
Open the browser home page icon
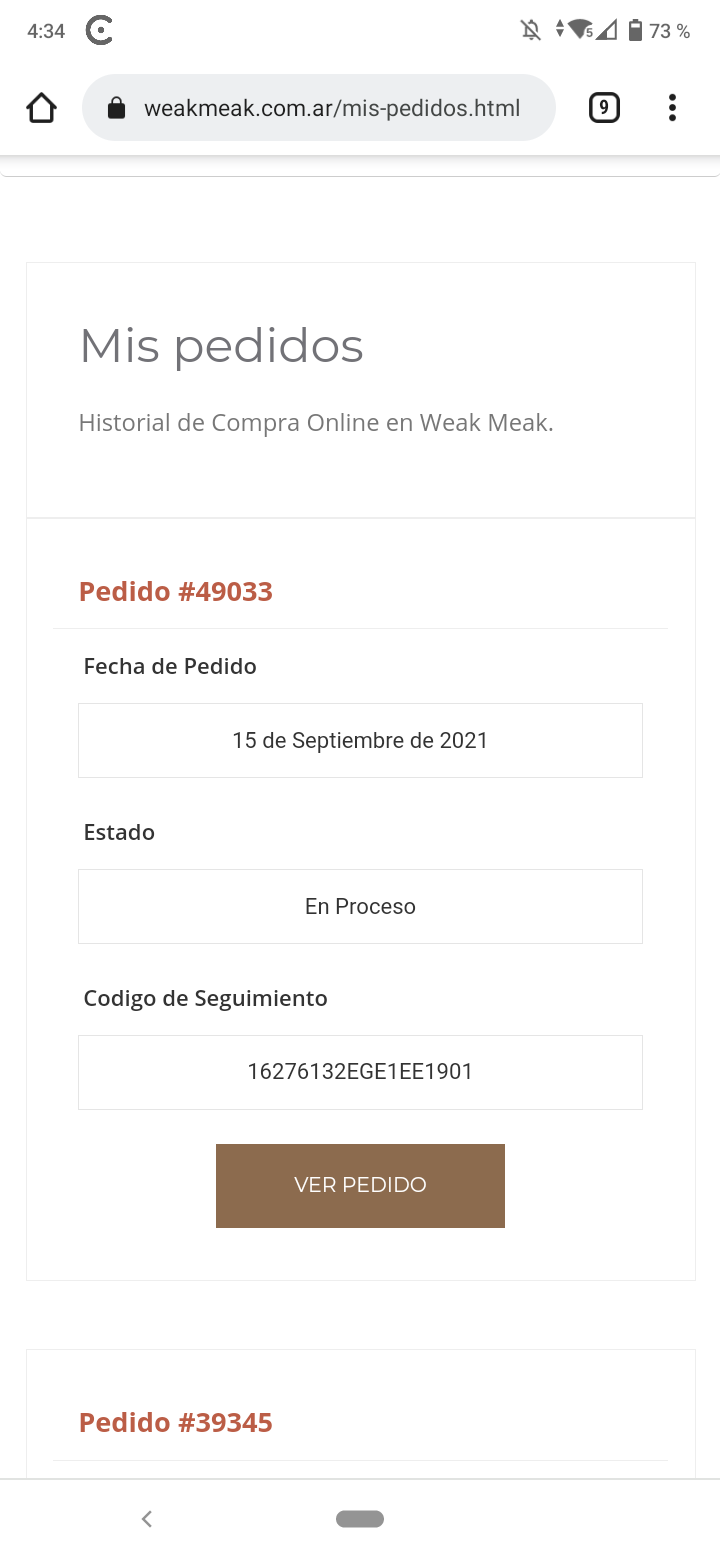(41, 108)
